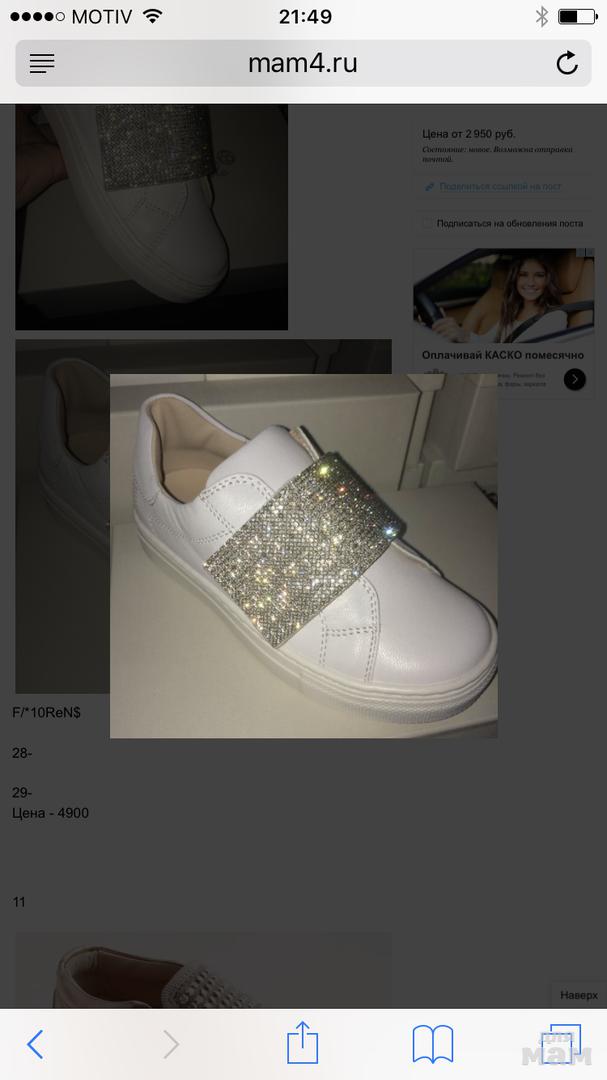607x1080 pixels.
Task: Show open Safari tabs
Action: (563, 1042)
